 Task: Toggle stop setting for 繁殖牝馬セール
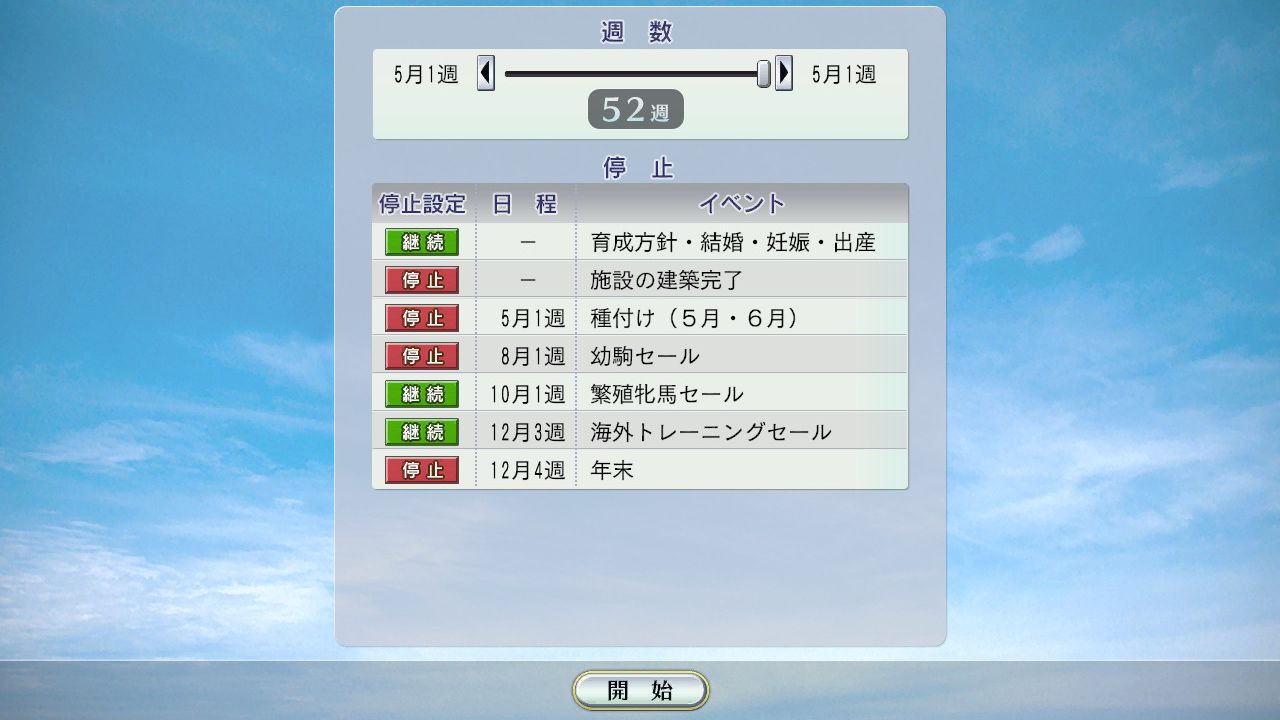[x=422, y=394]
